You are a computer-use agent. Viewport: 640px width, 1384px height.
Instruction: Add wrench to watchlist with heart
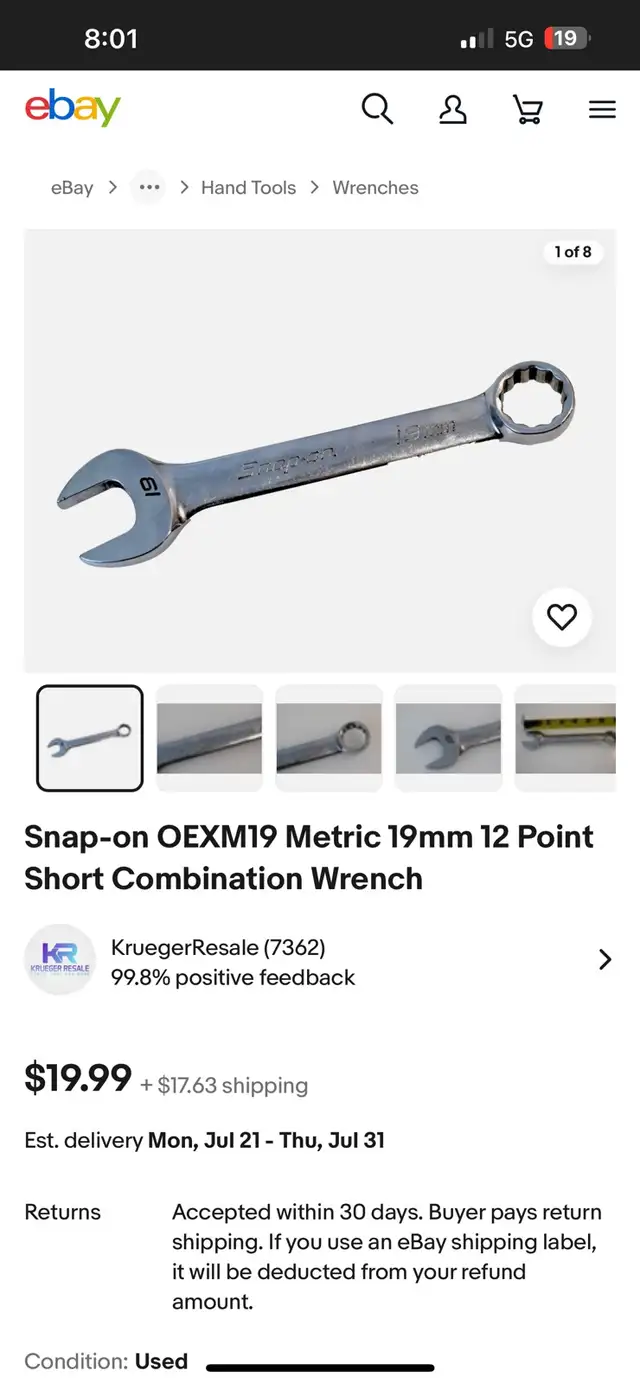562,617
